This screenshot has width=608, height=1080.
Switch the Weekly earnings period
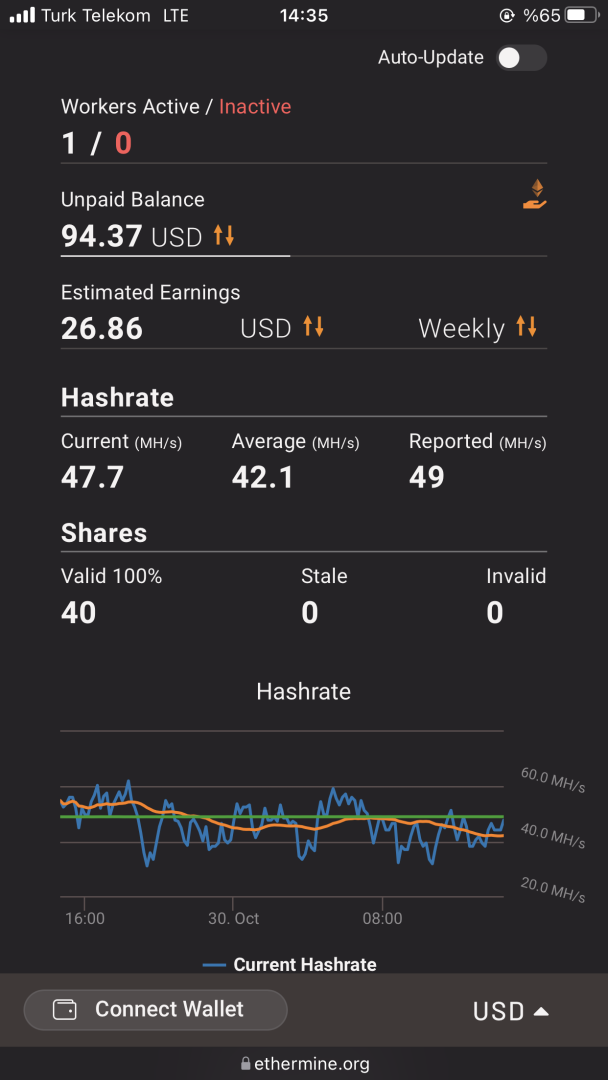click(x=526, y=327)
